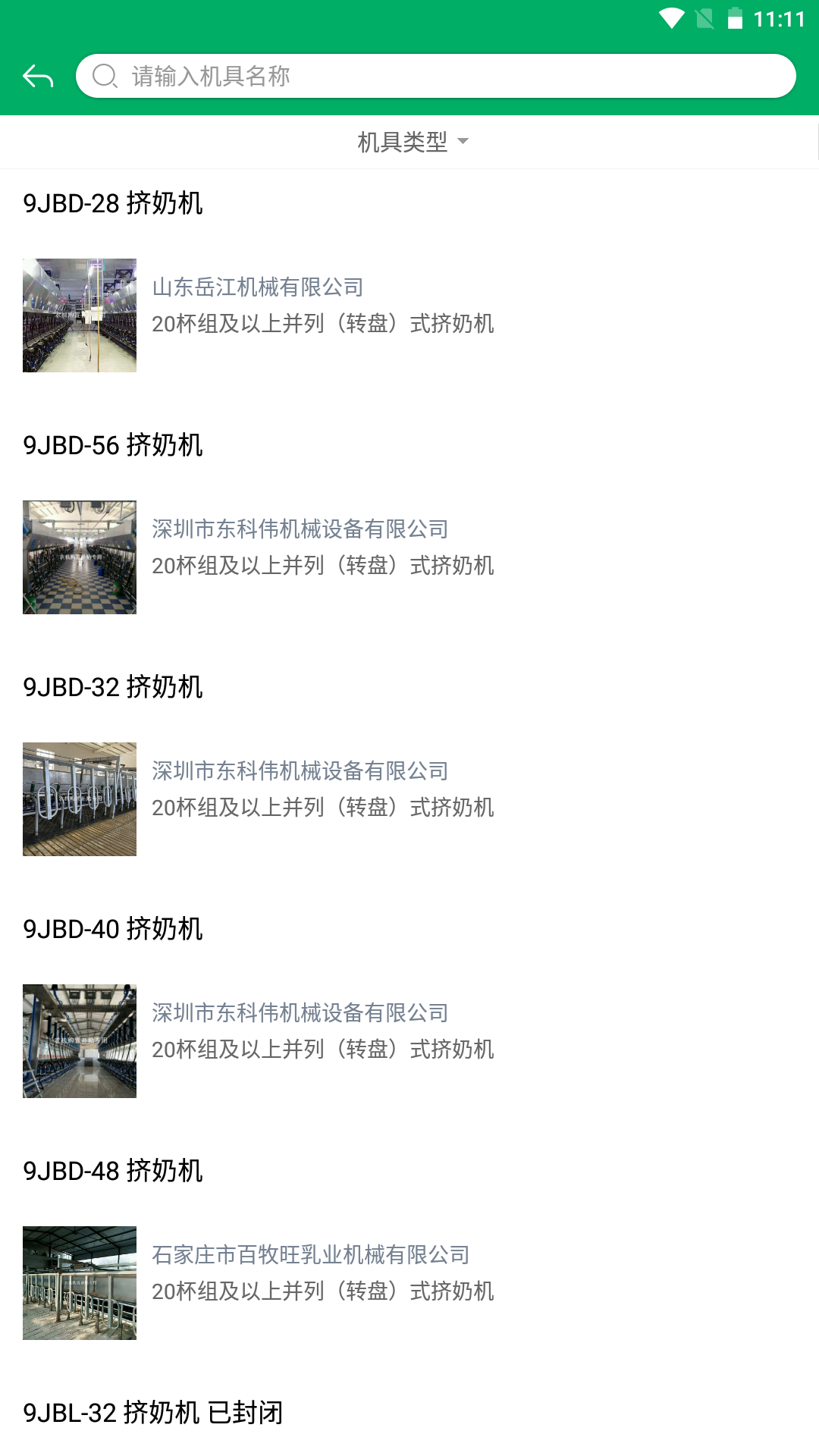Select 深圳市东科伟机械设备有限公司 under 9JBD-56
The image size is (819, 1456).
pos(300,529)
